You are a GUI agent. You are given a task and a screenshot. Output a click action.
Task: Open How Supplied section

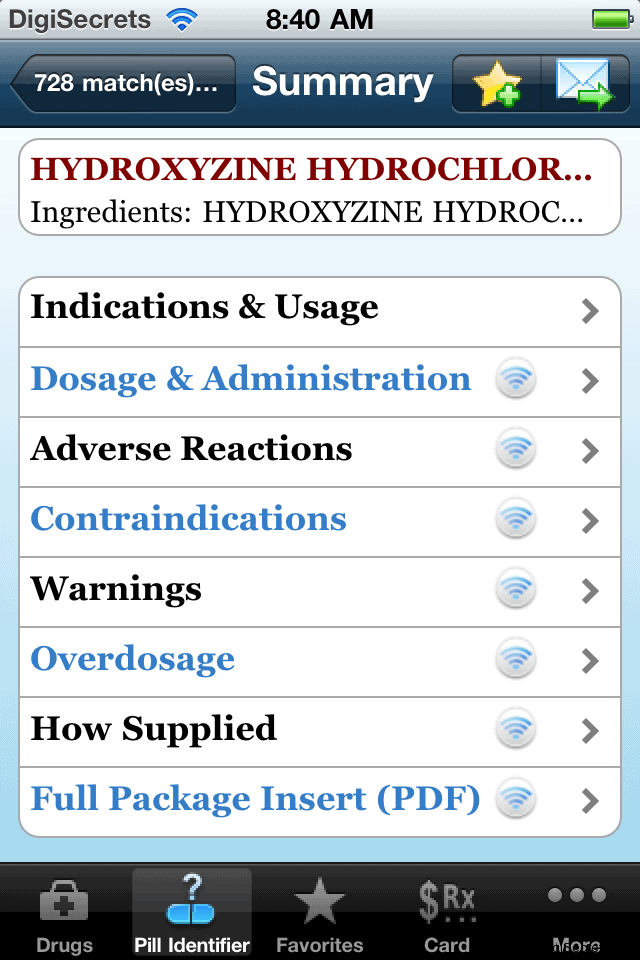[320, 731]
